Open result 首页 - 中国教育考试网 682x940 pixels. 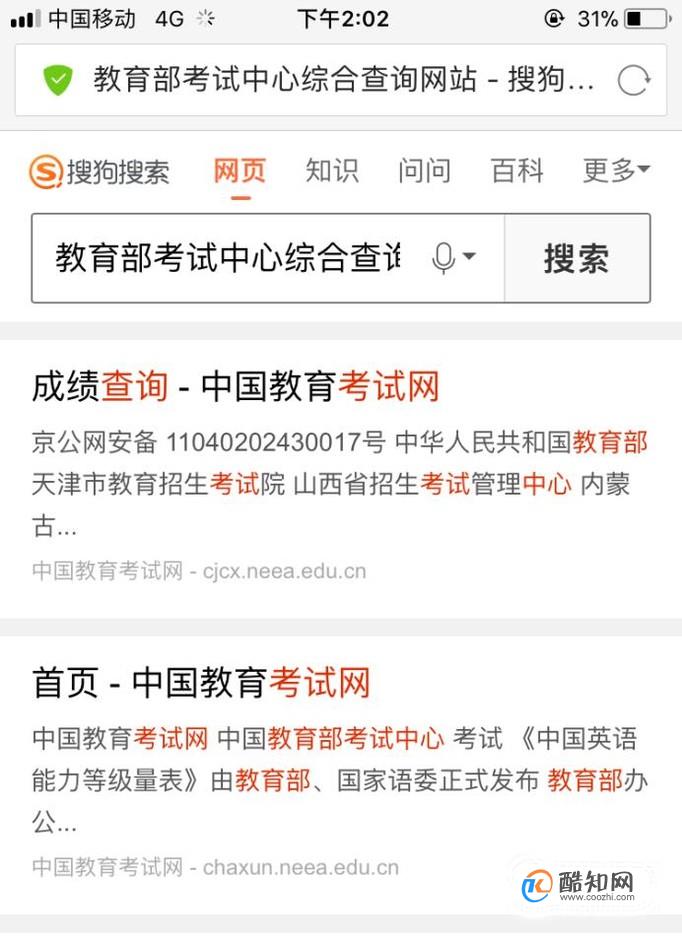tap(201, 684)
